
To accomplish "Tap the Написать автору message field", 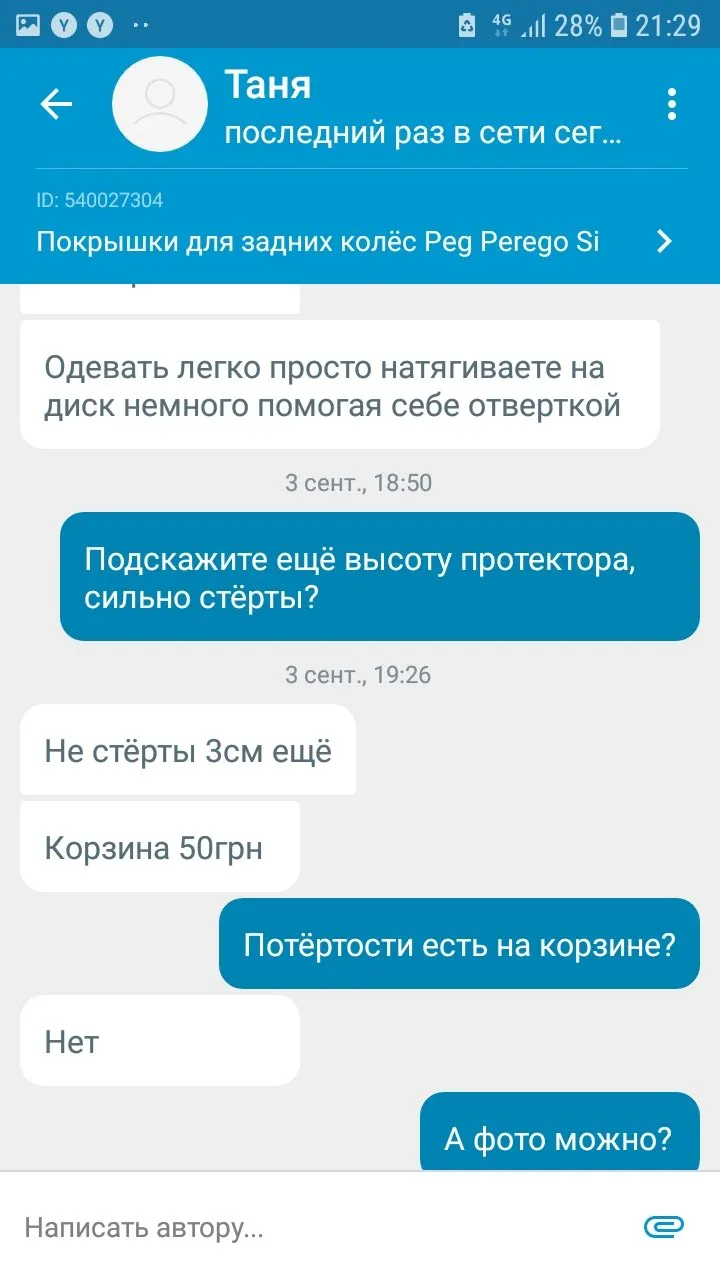I will (320, 1227).
